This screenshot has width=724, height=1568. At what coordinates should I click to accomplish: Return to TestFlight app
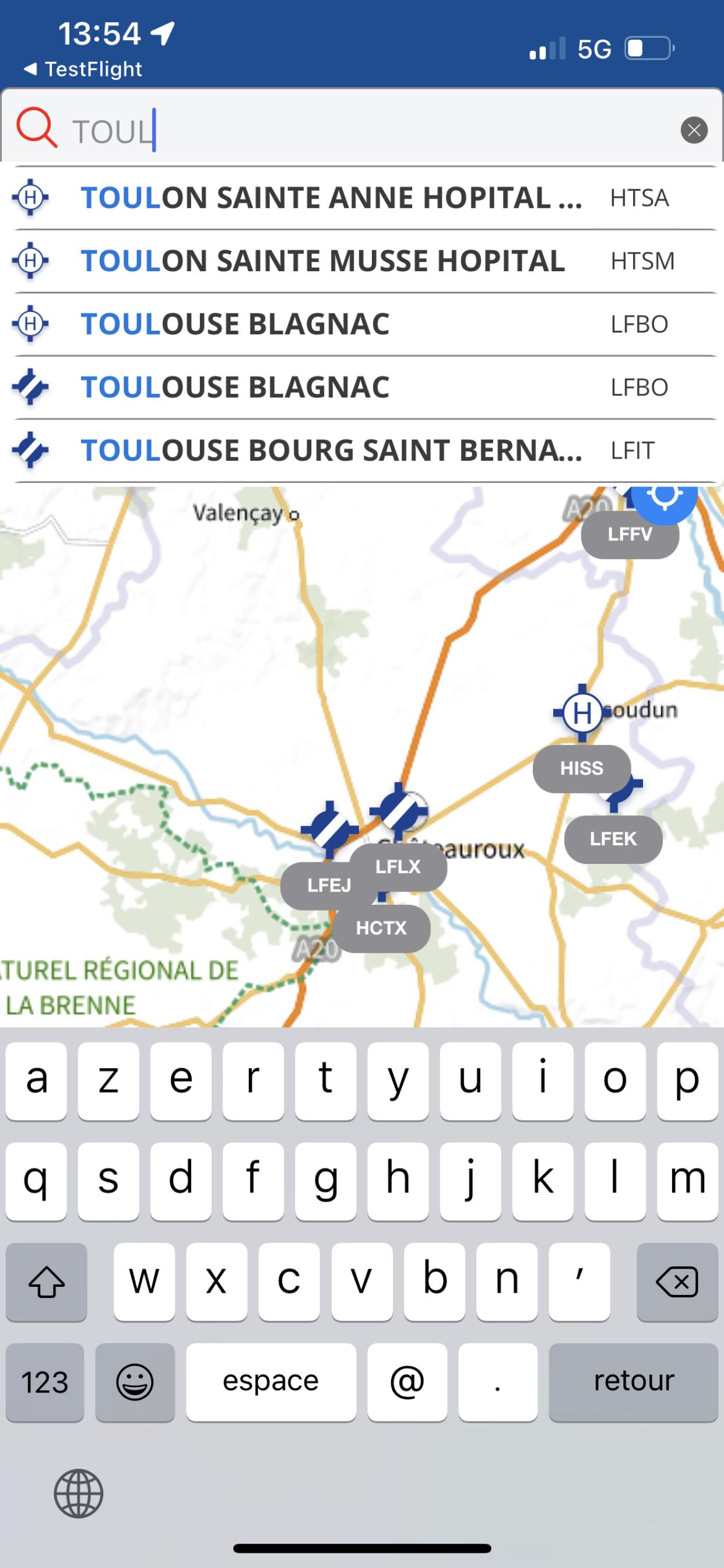(x=83, y=69)
